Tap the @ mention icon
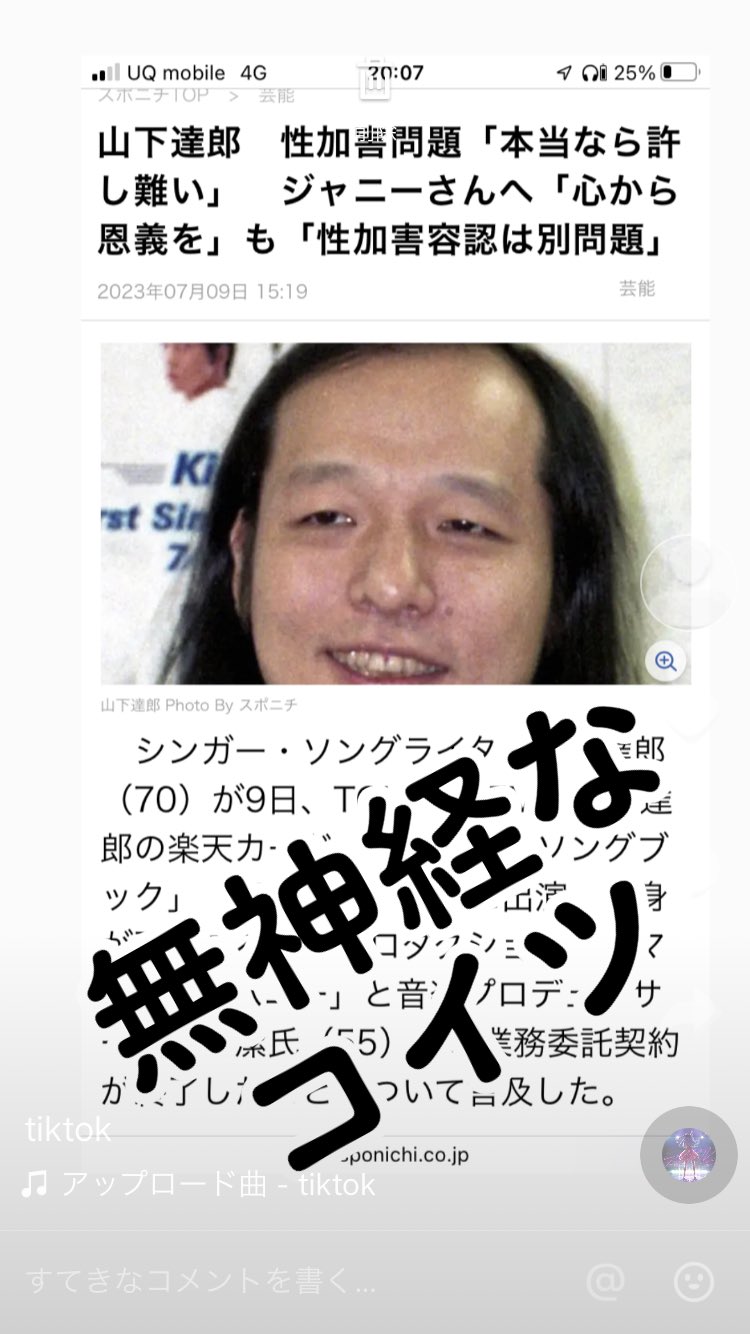 [x=606, y=1281]
